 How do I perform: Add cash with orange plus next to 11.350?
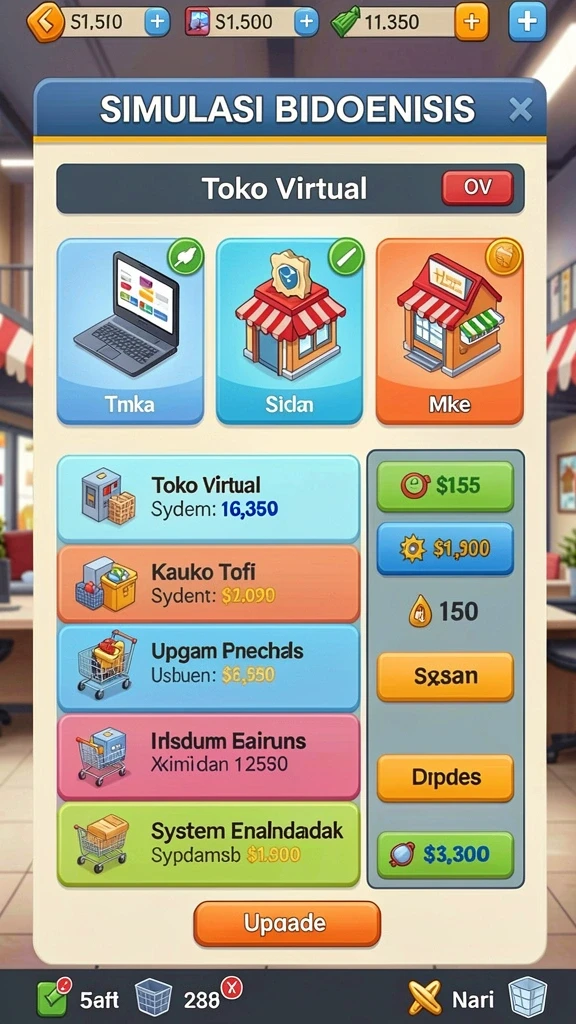point(471,22)
